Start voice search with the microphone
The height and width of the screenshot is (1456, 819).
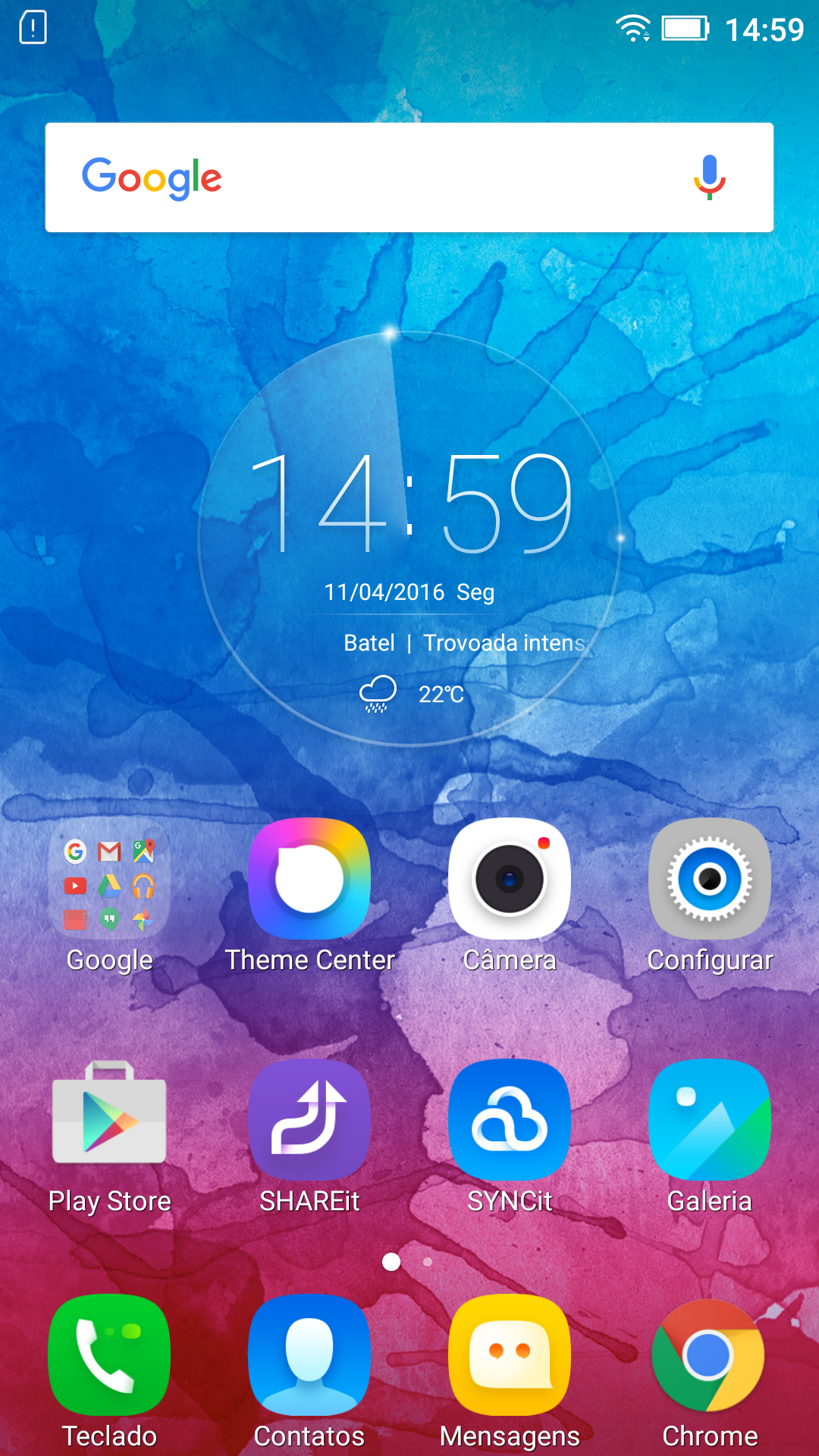pyautogui.click(x=709, y=177)
